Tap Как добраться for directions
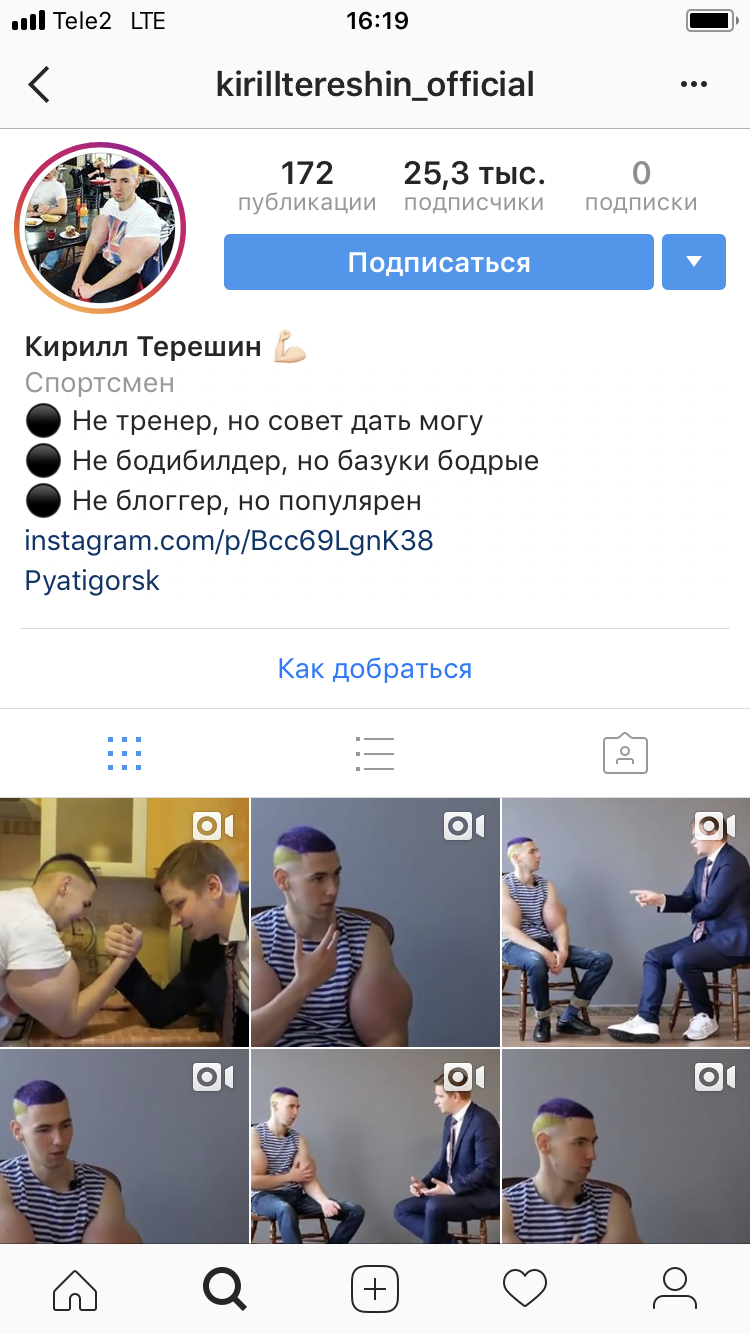 (x=375, y=668)
